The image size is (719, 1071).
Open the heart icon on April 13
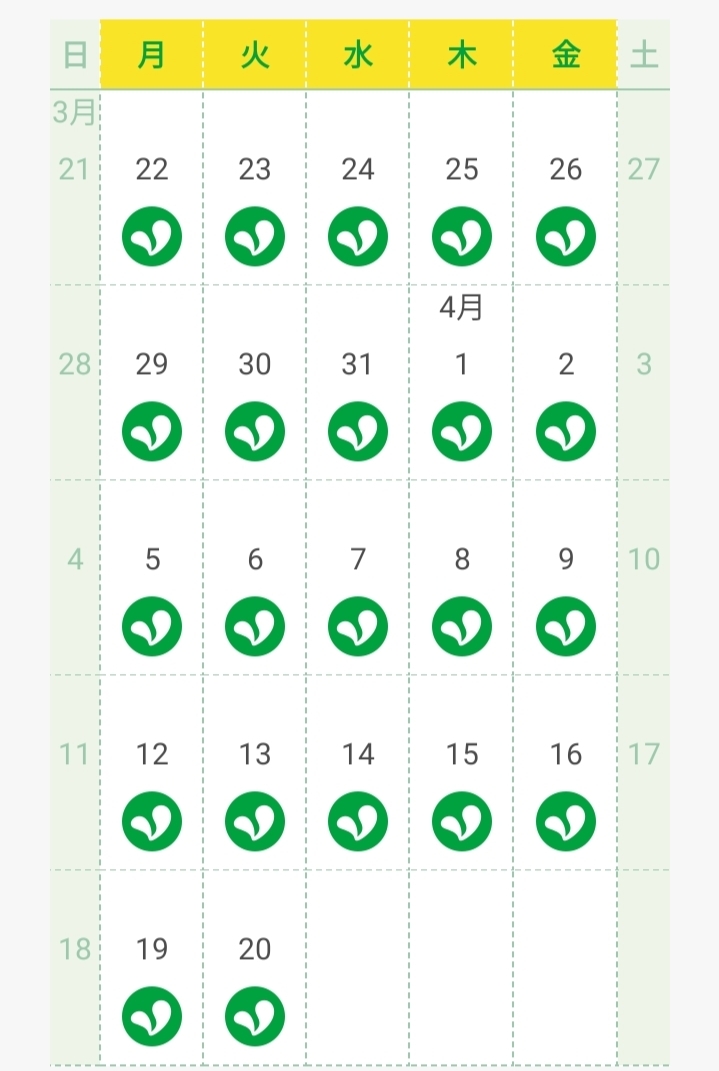(255, 821)
